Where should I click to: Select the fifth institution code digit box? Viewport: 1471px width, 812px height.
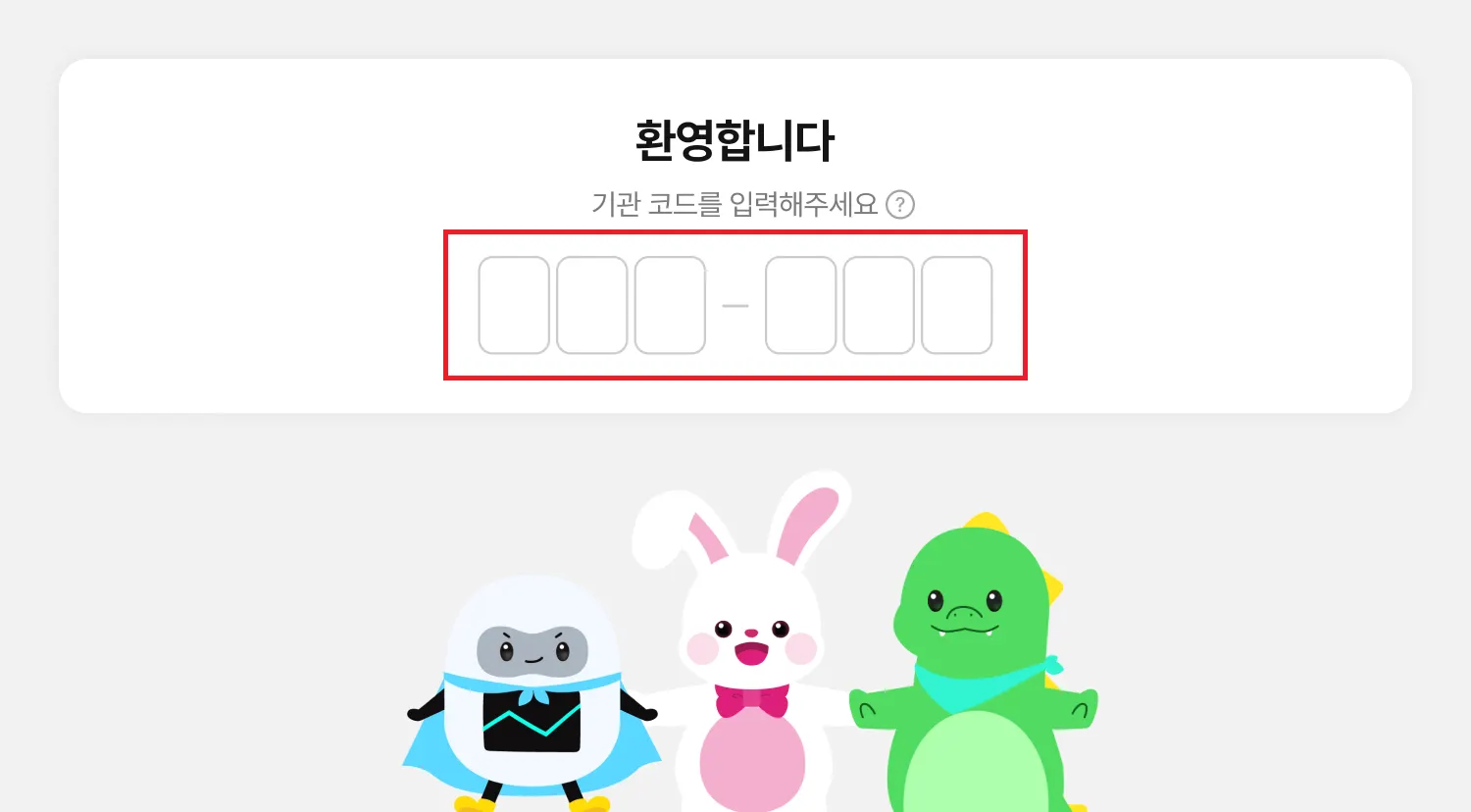[879, 305]
